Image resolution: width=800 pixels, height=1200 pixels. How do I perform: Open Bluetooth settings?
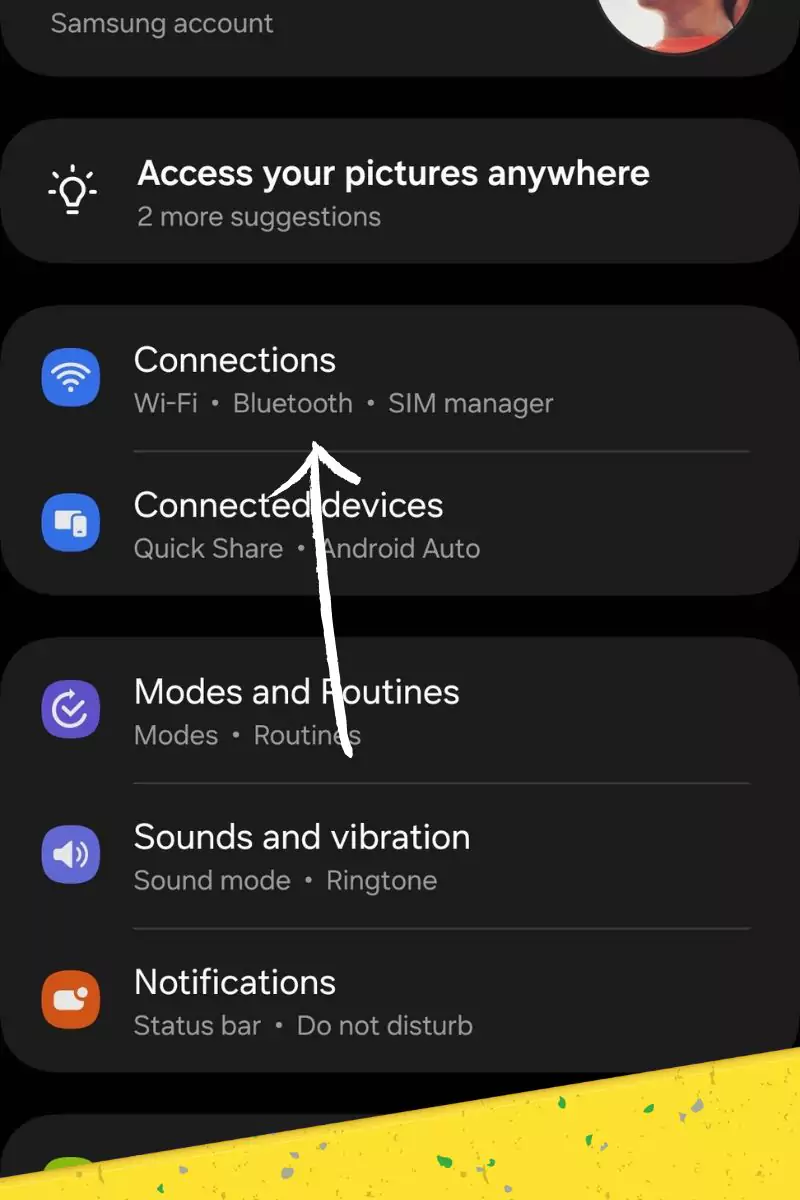coord(293,403)
